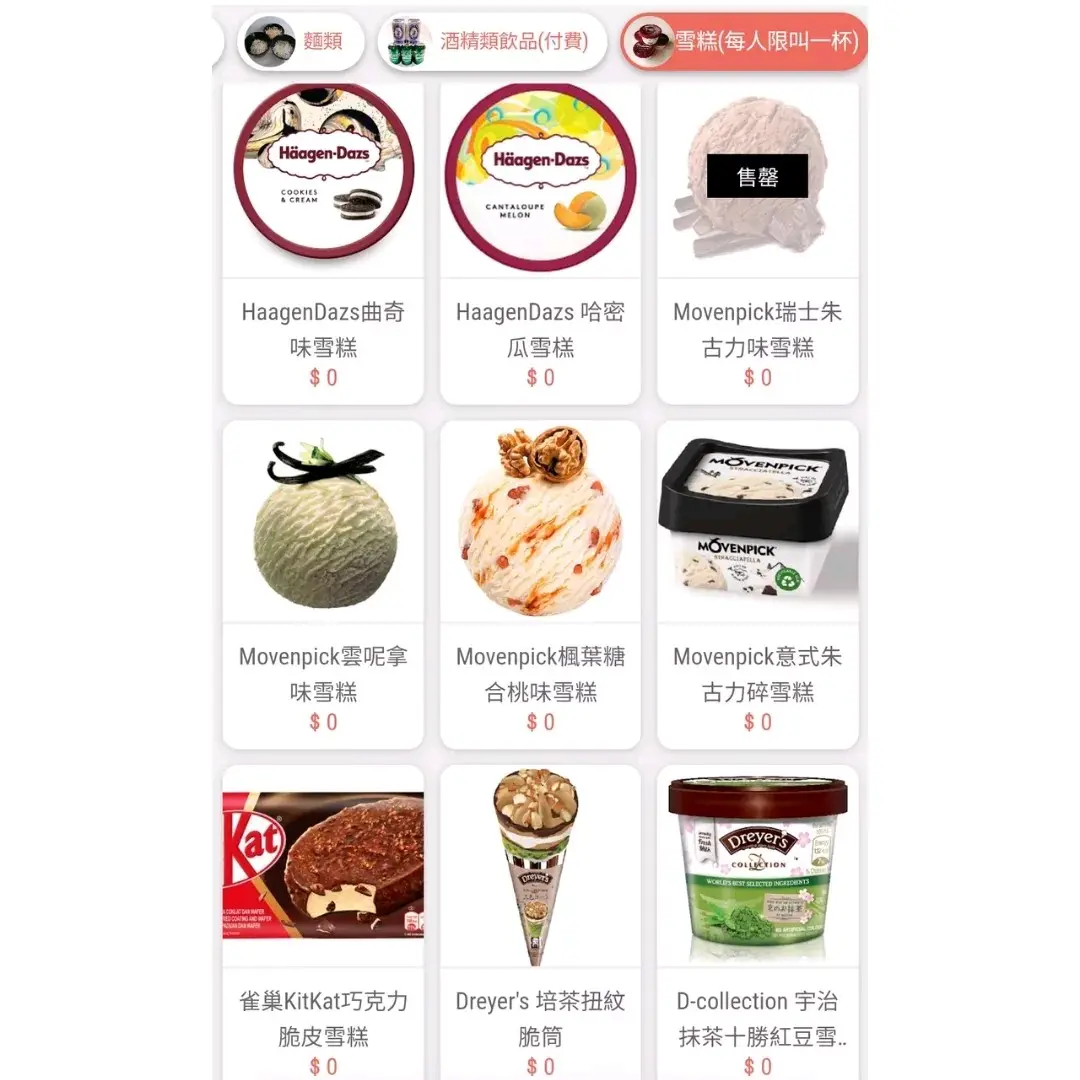The width and height of the screenshot is (1080, 1080).
Task: Choose Dreyer's 焙茶扭紋脆筒
Action: (x=540, y=920)
